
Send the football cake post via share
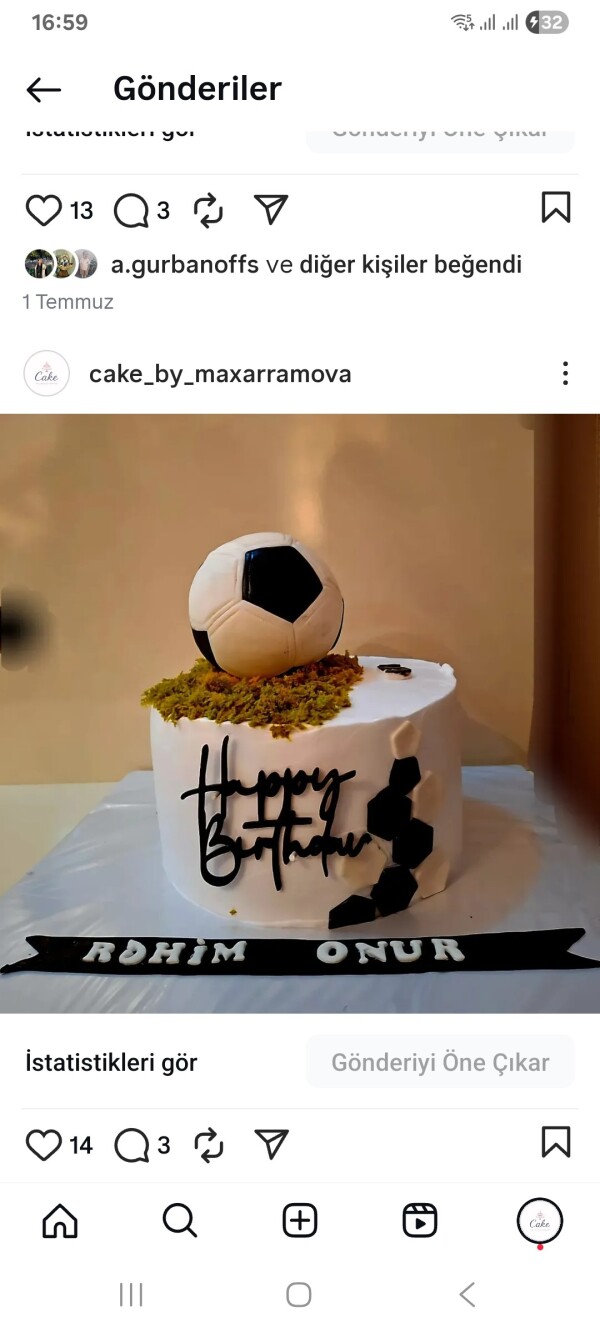coord(271,1143)
